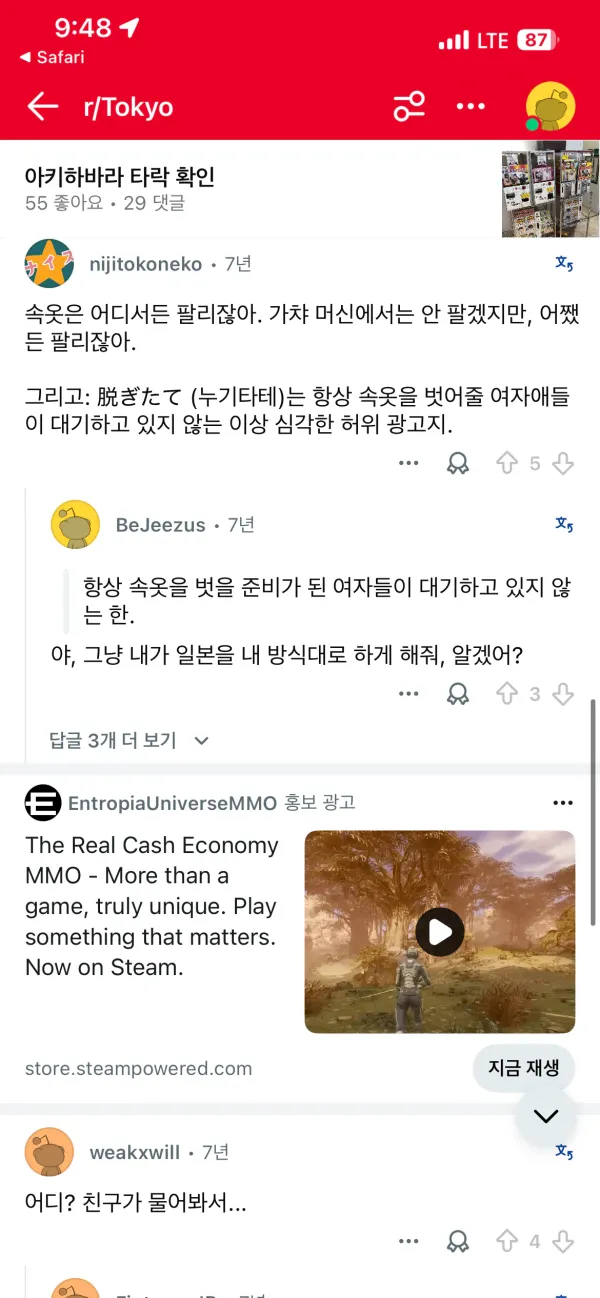Visit the store.steampowered.com link
The width and height of the screenshot is (600, 1298).
138,1068
